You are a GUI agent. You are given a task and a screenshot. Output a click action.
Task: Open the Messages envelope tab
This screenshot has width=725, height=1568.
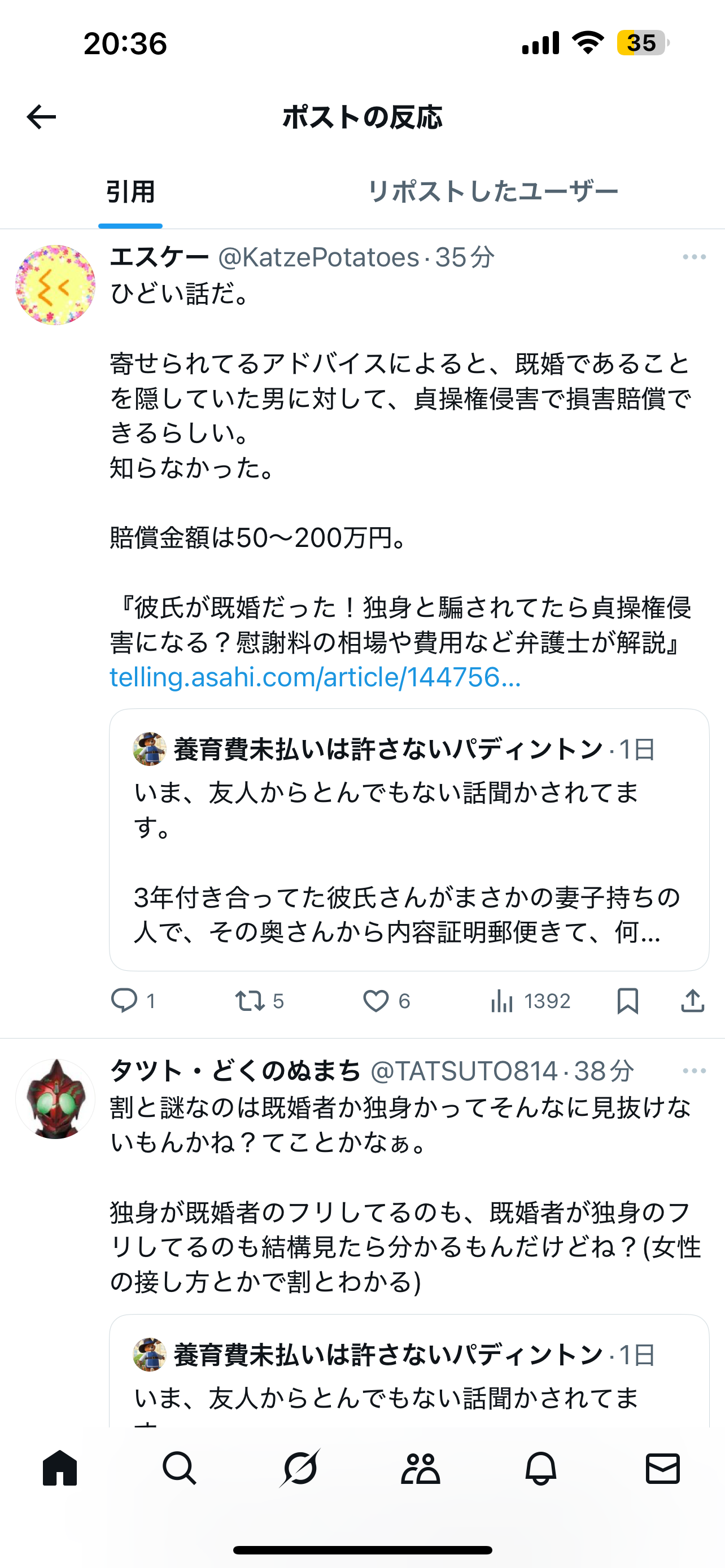click(662, 1468)
